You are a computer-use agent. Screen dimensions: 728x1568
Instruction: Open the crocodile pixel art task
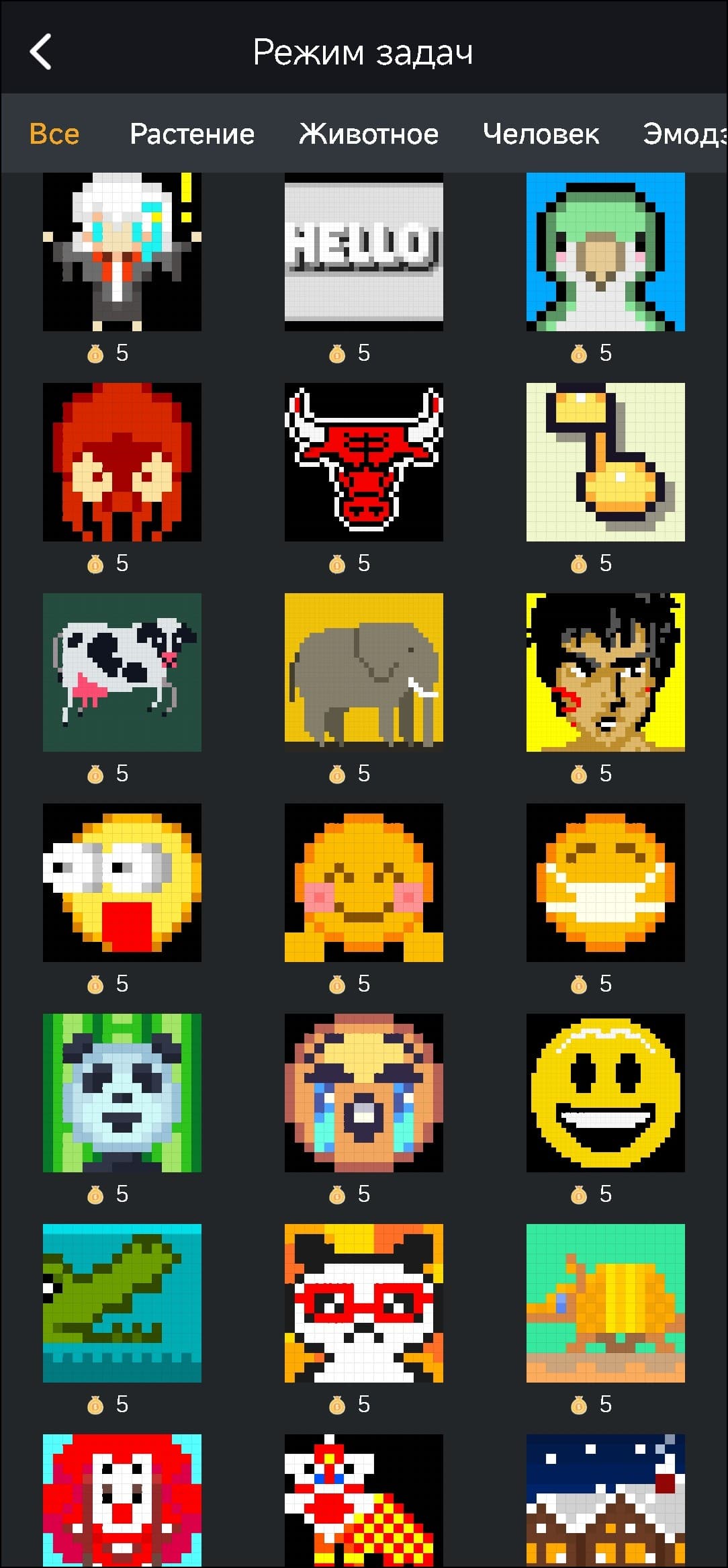pyautogui.click(x=122, y=1303)
